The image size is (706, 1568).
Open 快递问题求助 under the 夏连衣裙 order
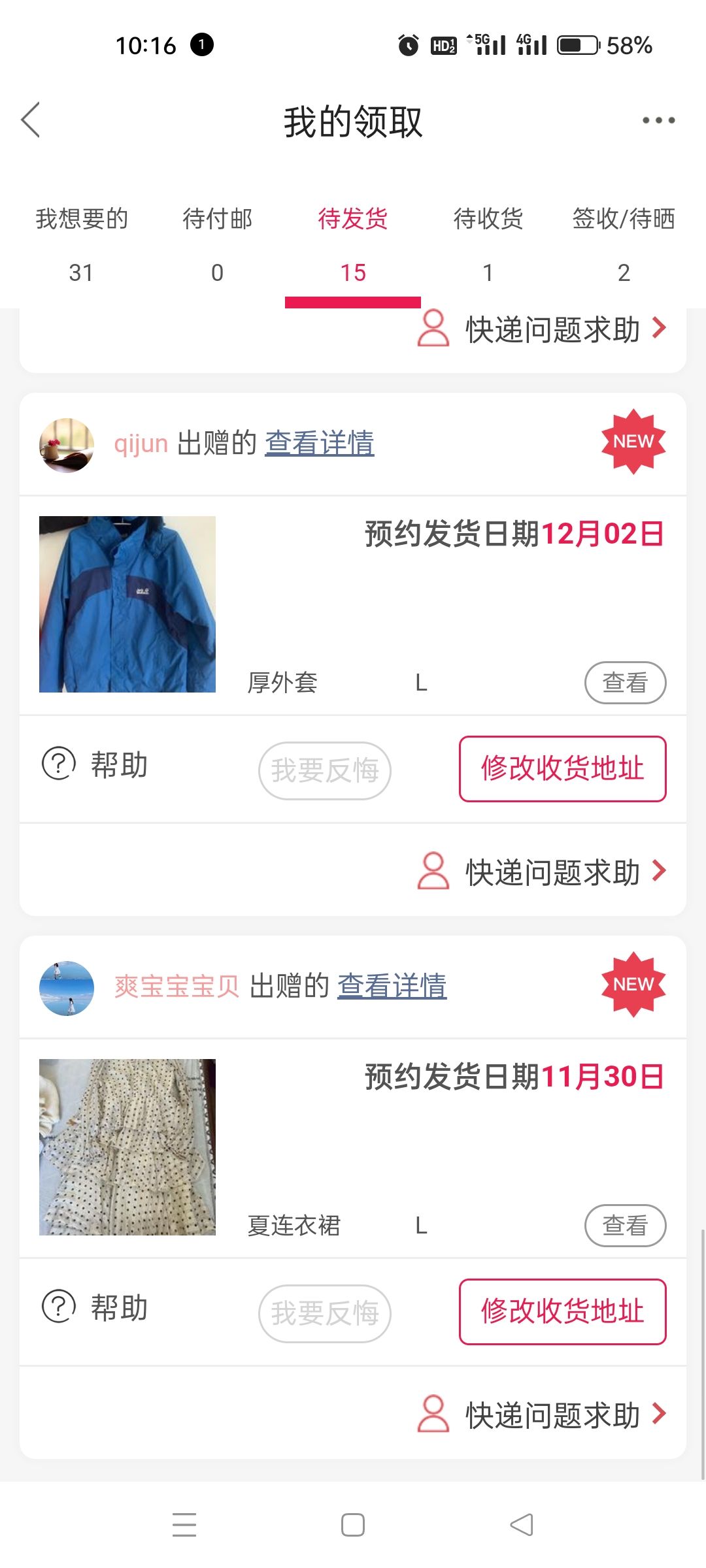click(542, 1414)
